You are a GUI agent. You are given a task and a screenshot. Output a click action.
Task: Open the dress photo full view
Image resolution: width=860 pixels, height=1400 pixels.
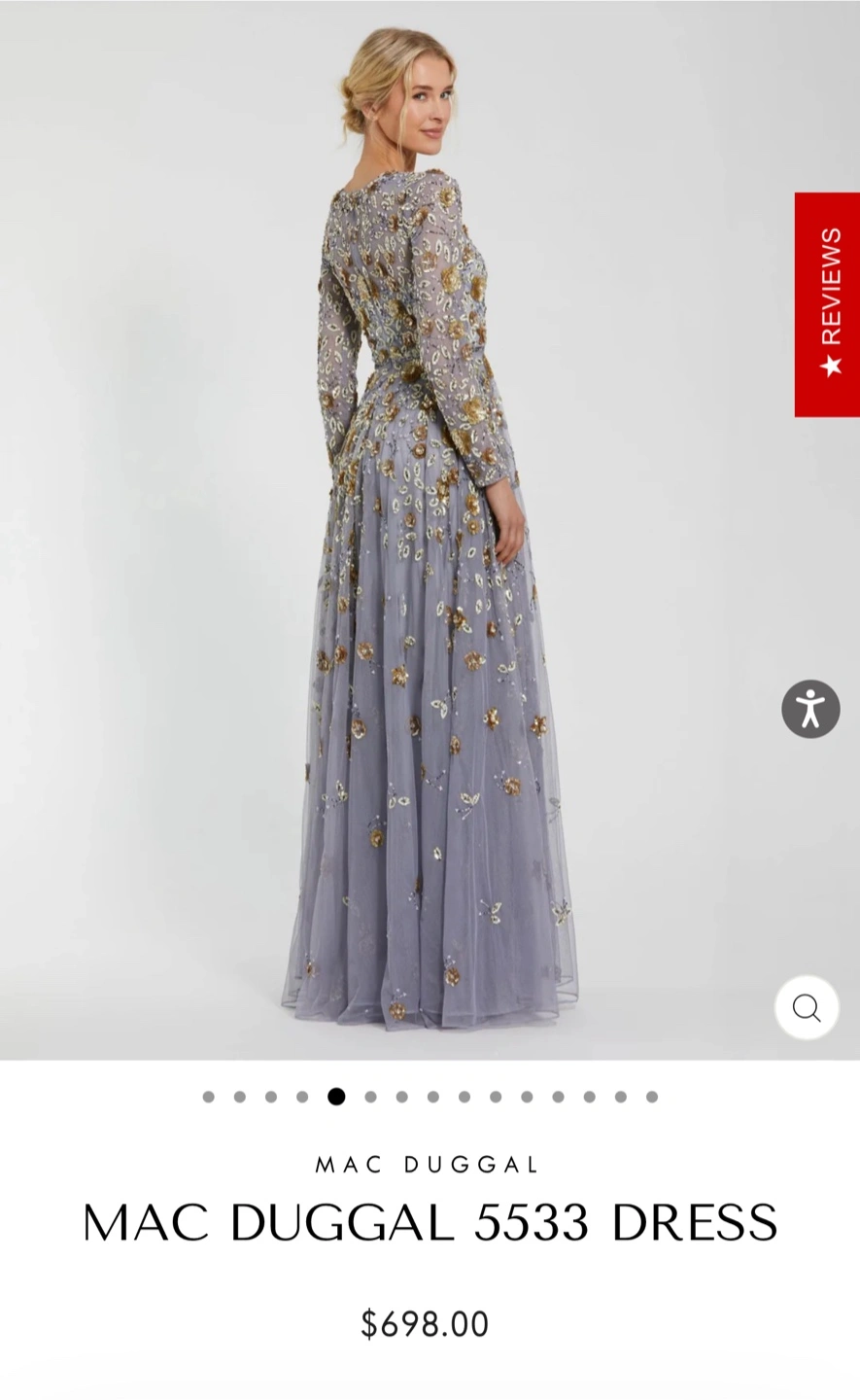(x=430, y=530)
